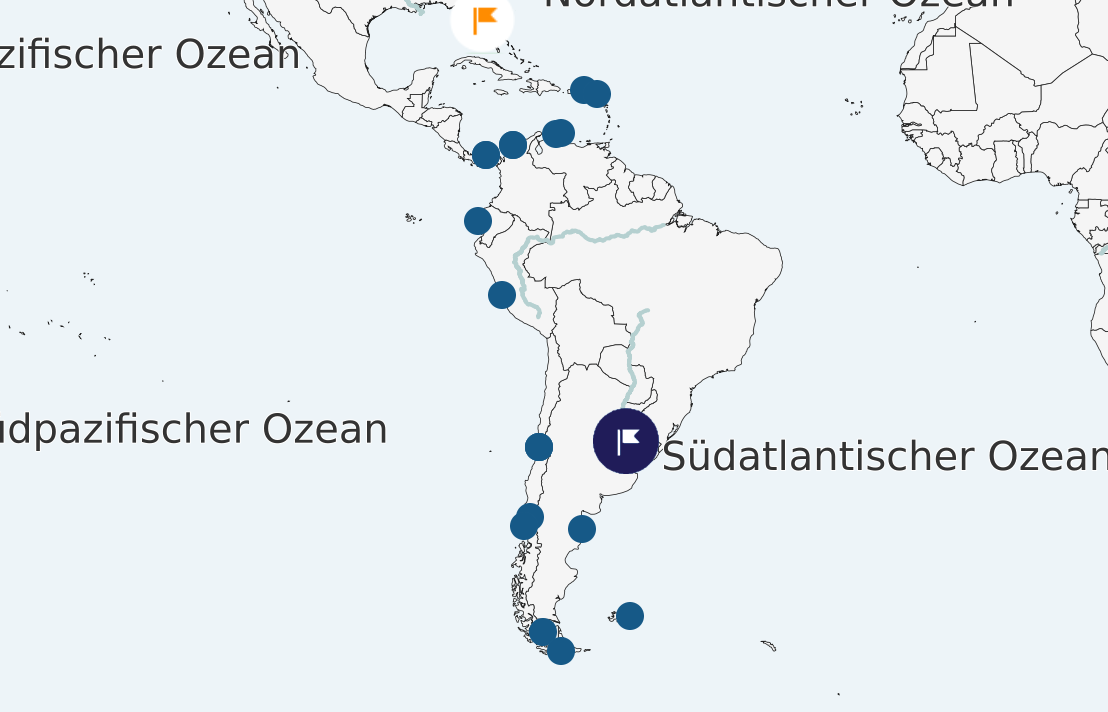Select the blue marker on Argentina's Patagonian coast
Image resolution: width=1108 pixels, height=712 pixels.
coord(582,529)
